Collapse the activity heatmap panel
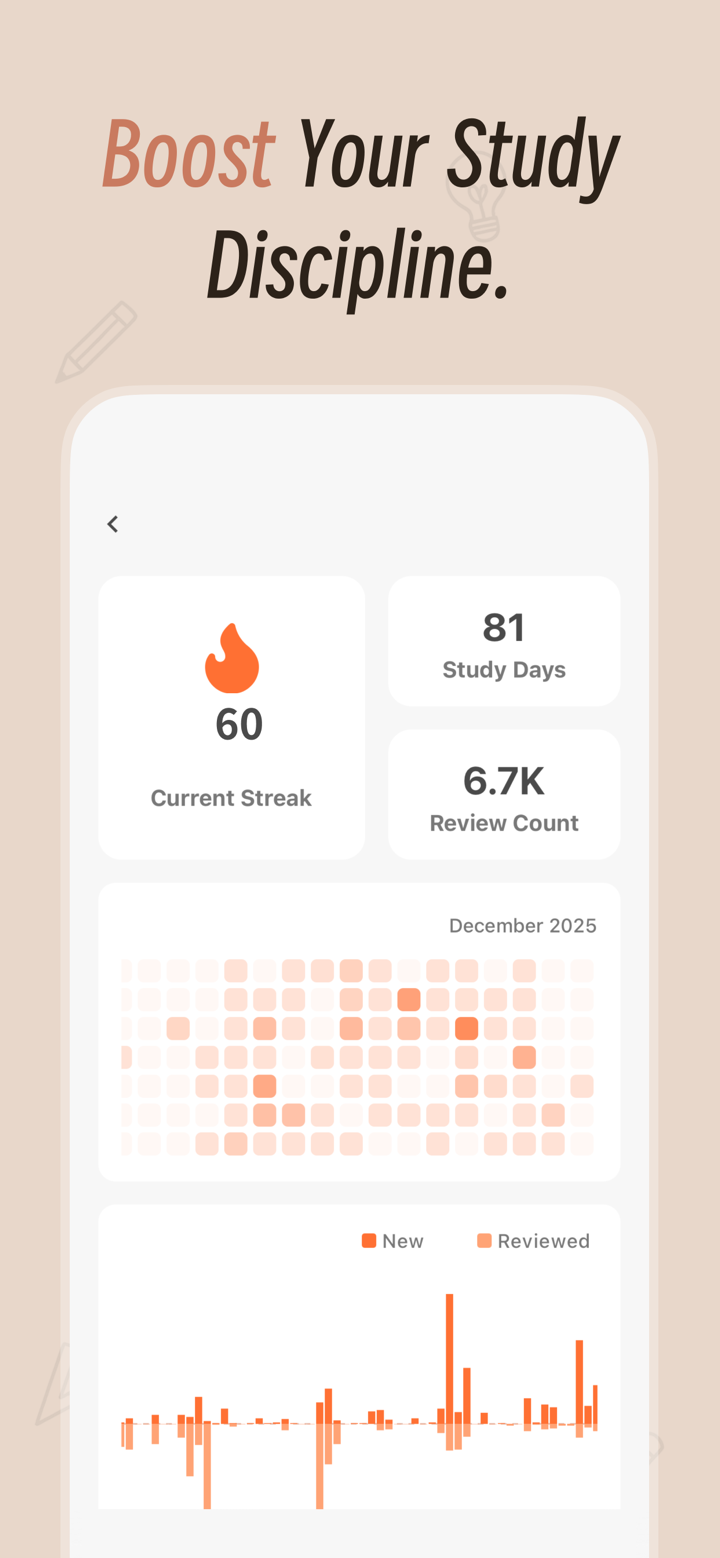Screen dimensions: 720x1558 (x=359, y=1031)
